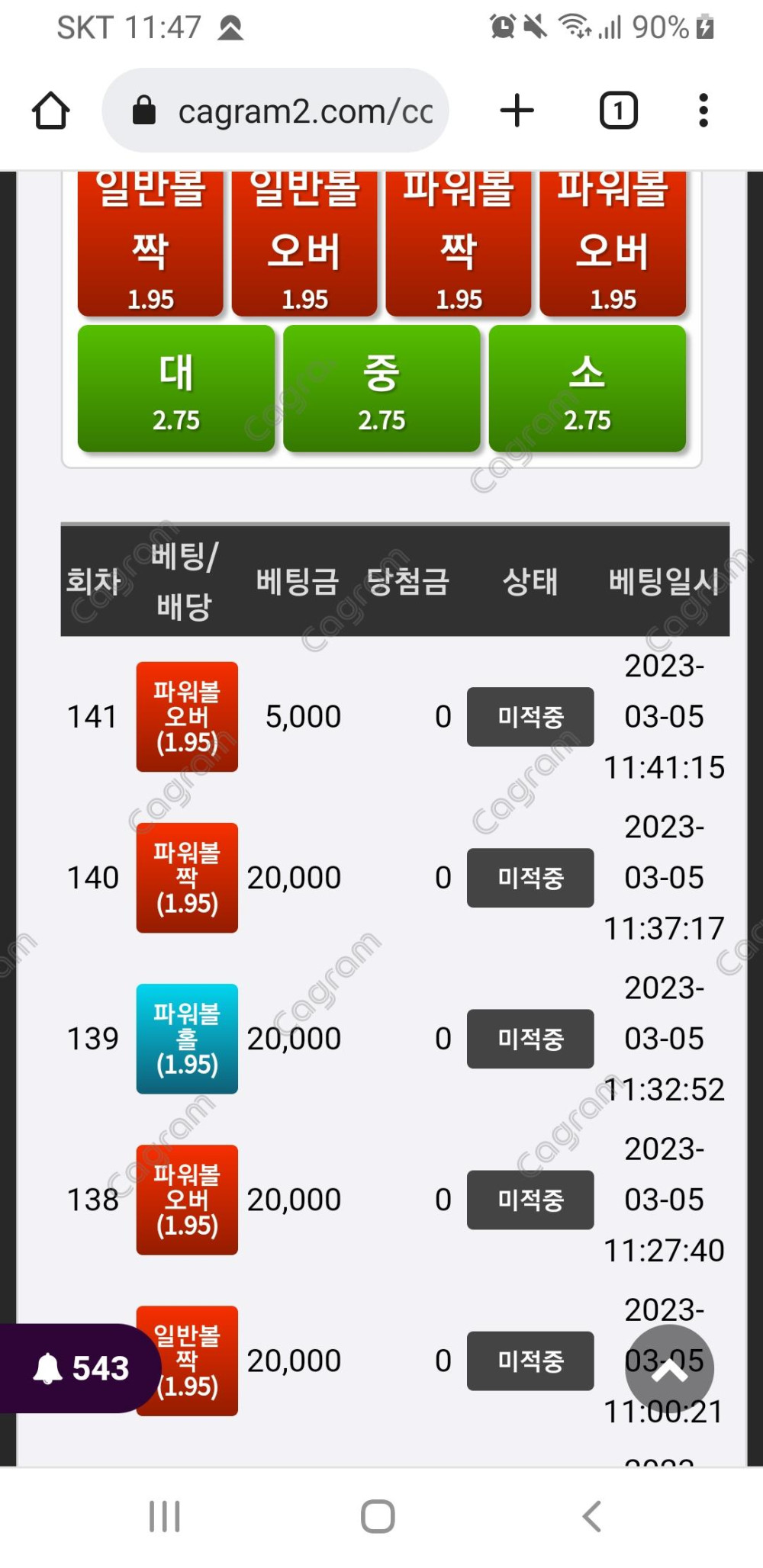763x1568 pixels.
Task: Select 일반볼 짝 bet at 1.95
Action: tap(150, 244)
